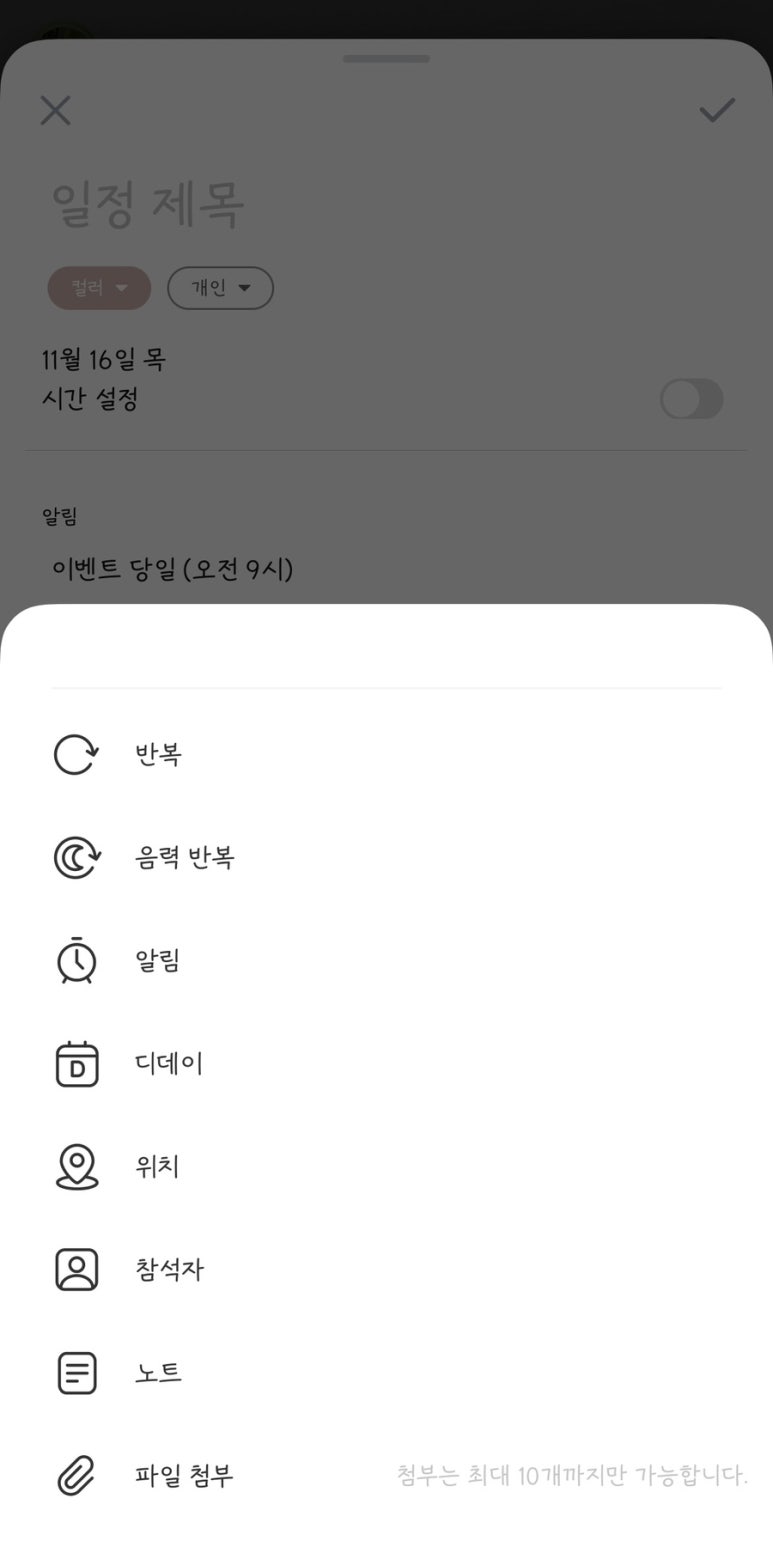Choose 음력 반복 lunar repeat
This screenshot has height=1547, width=773.
click(184, 857)
